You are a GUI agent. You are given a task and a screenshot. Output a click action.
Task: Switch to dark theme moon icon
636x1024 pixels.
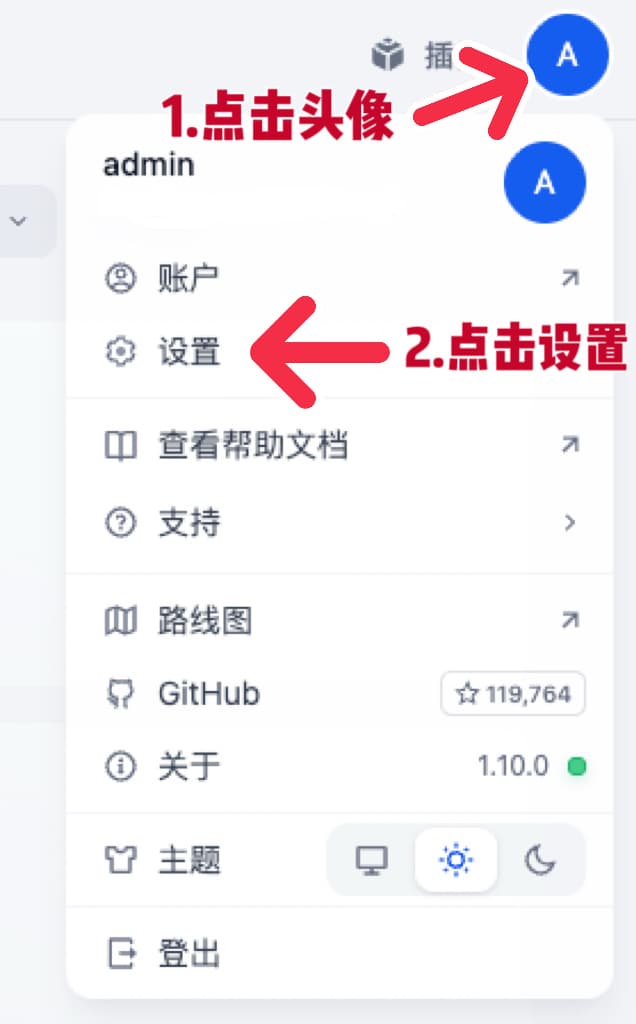click(x=540, y=860)
